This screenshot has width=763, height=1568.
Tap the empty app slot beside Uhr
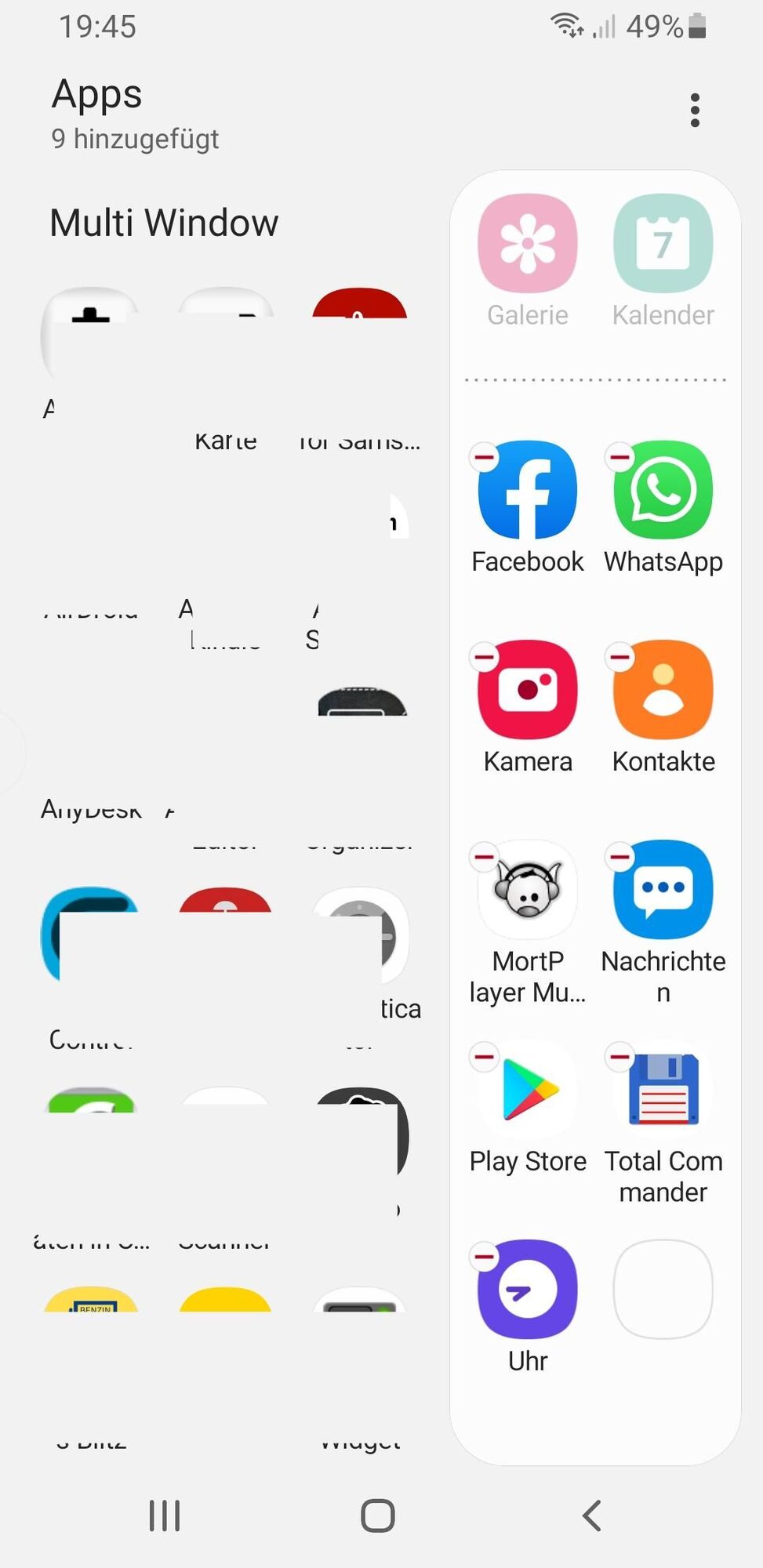click(x=663, y=1289)
